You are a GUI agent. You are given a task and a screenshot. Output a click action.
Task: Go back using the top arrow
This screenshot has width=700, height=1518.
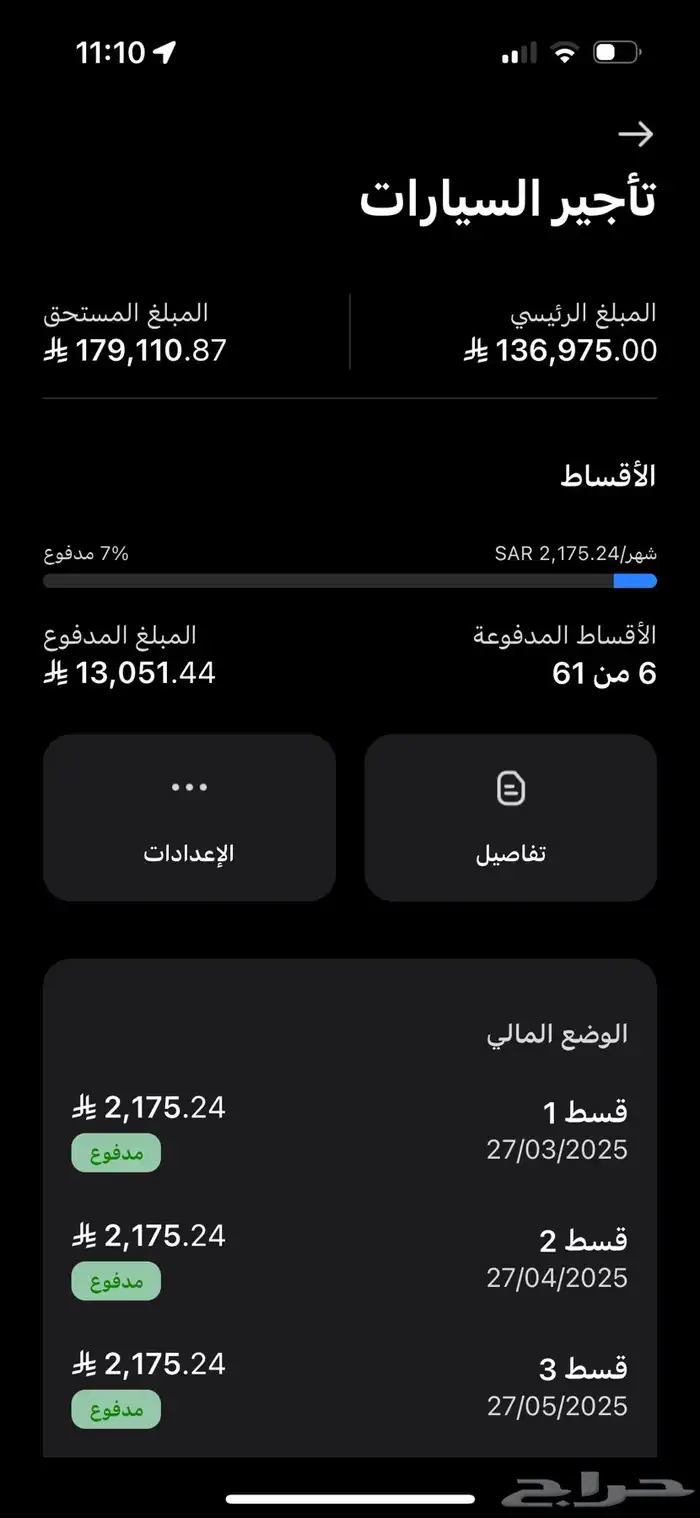[635, 134]
